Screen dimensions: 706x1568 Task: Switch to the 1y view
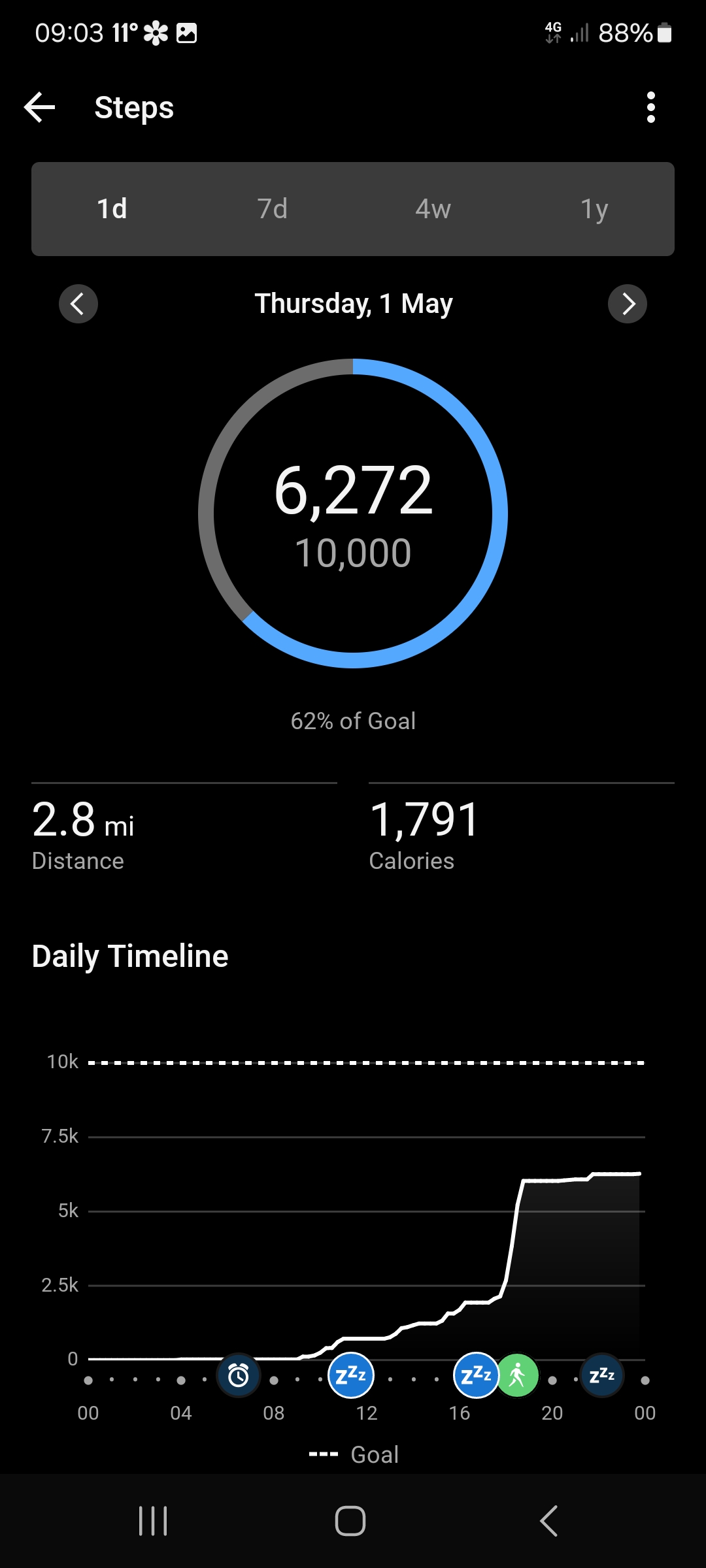click(x=594, y=209)
